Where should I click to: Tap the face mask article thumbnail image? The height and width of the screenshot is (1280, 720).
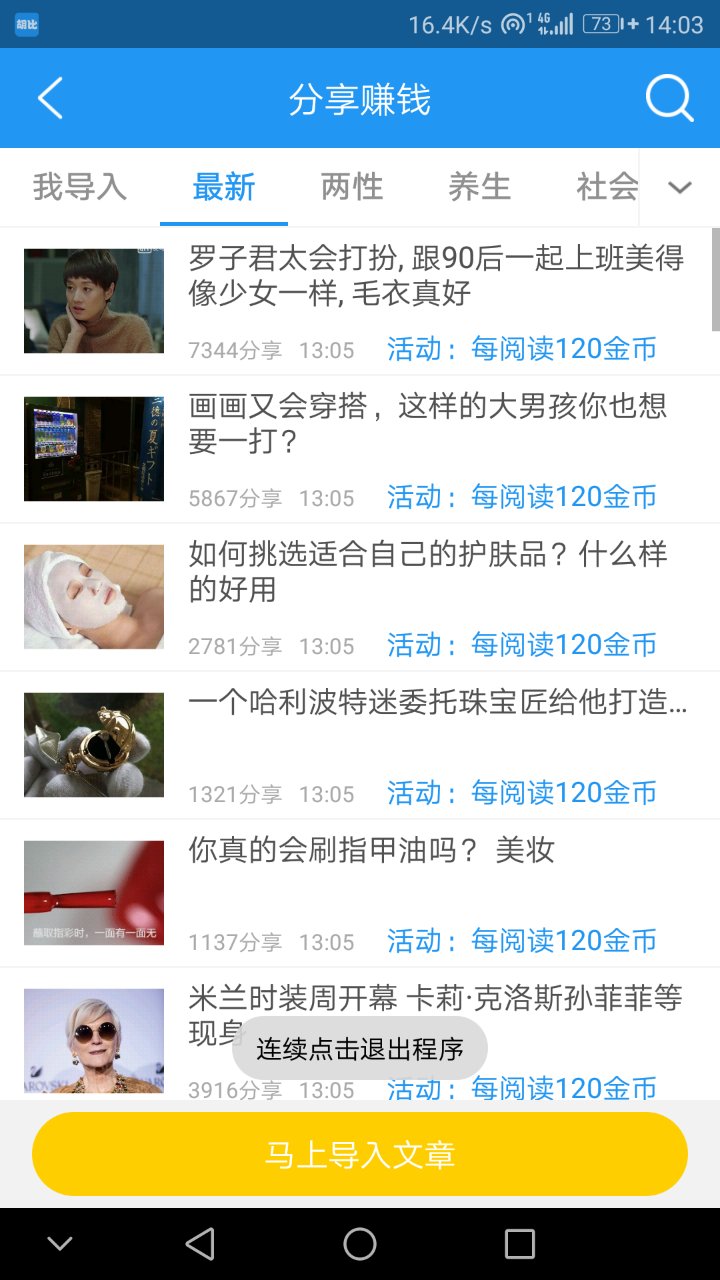93,596
